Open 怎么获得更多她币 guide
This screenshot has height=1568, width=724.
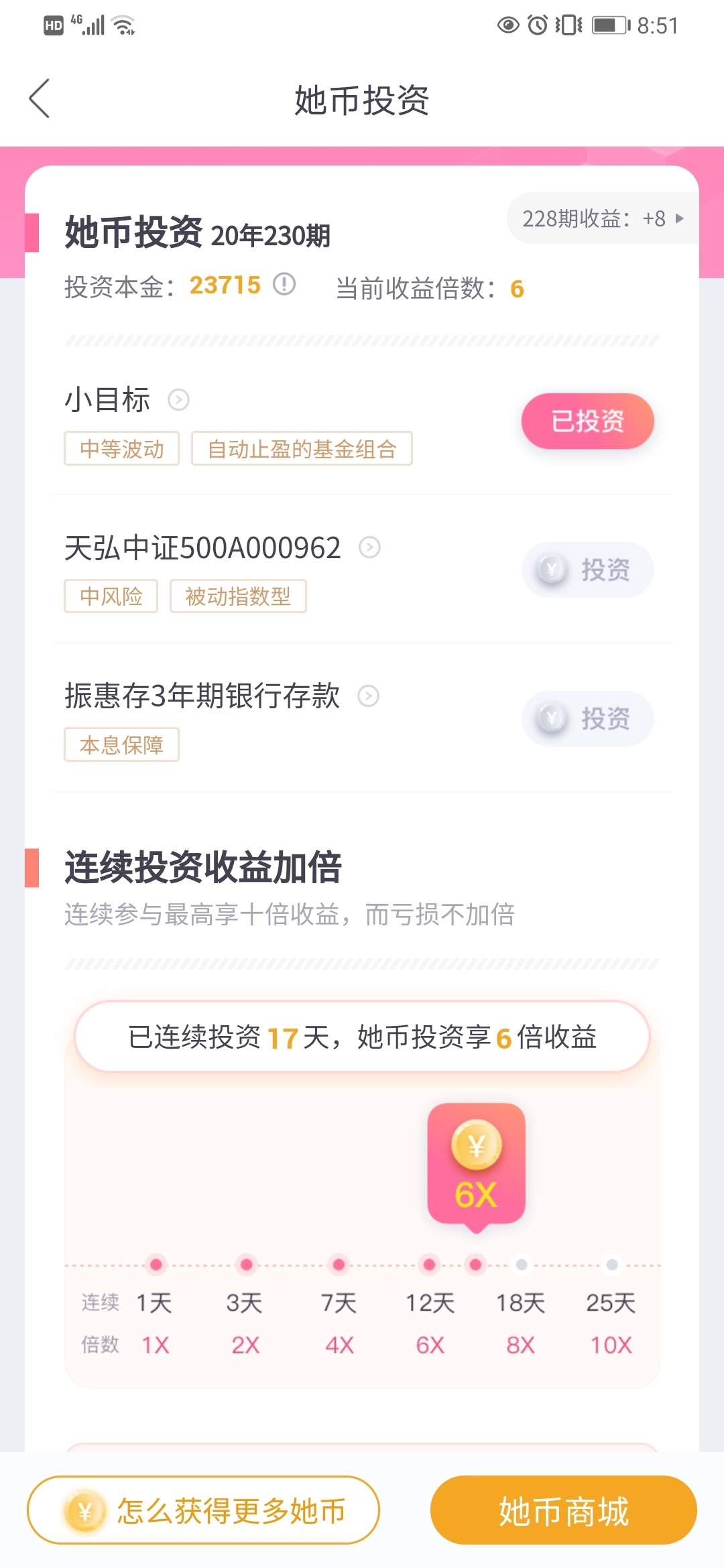(203, 1510)
